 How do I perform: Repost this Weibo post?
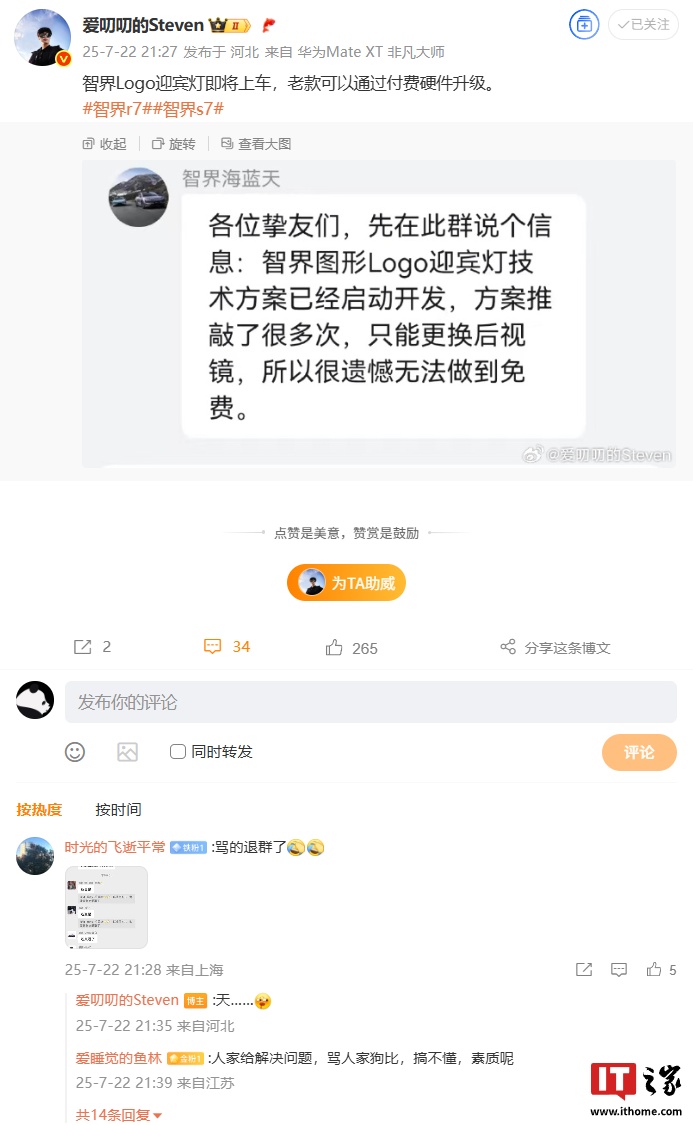coord(92,647)
